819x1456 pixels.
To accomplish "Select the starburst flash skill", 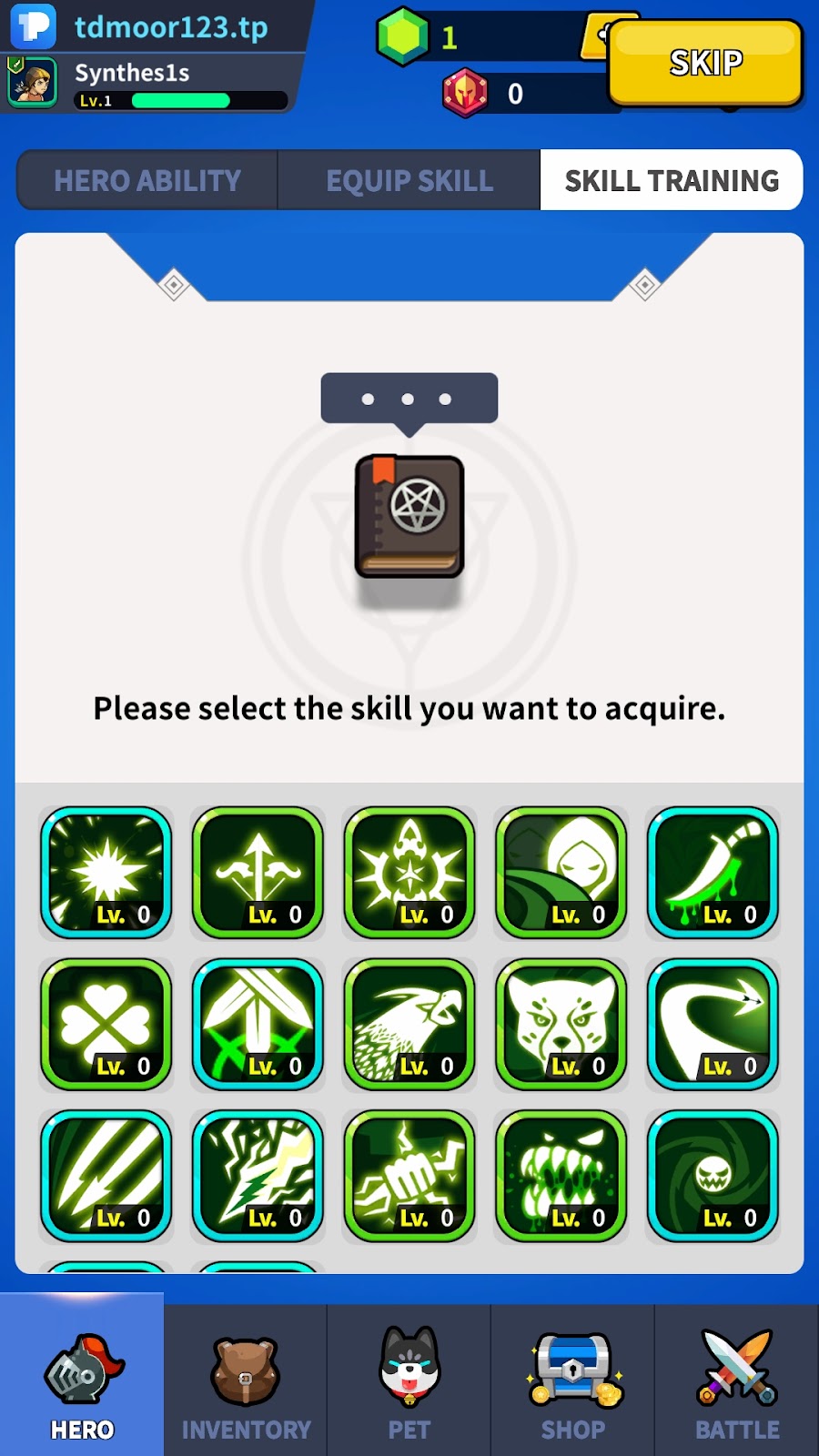I will coord(106,872).
